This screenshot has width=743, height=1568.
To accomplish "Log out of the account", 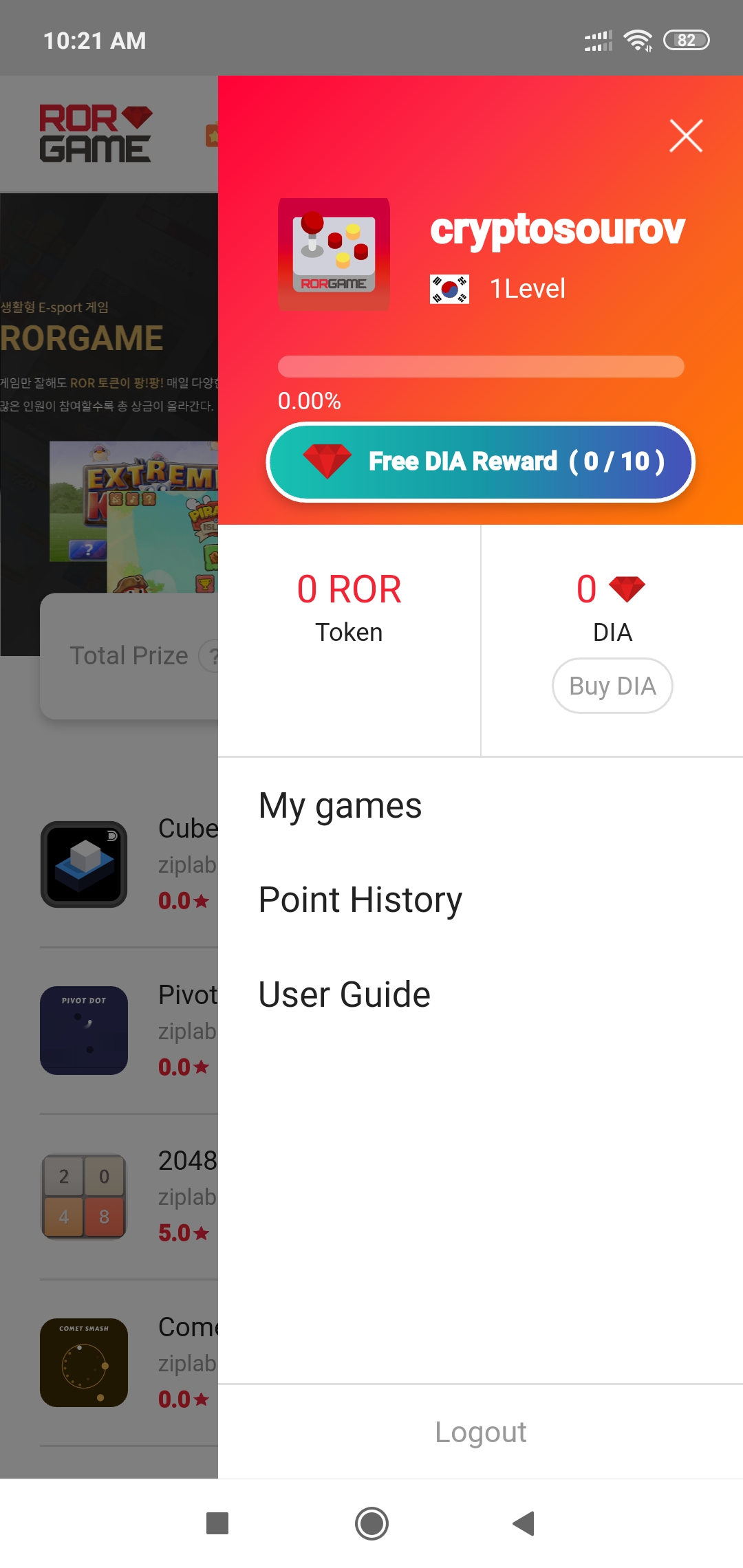I will (x=480, y=1433).
